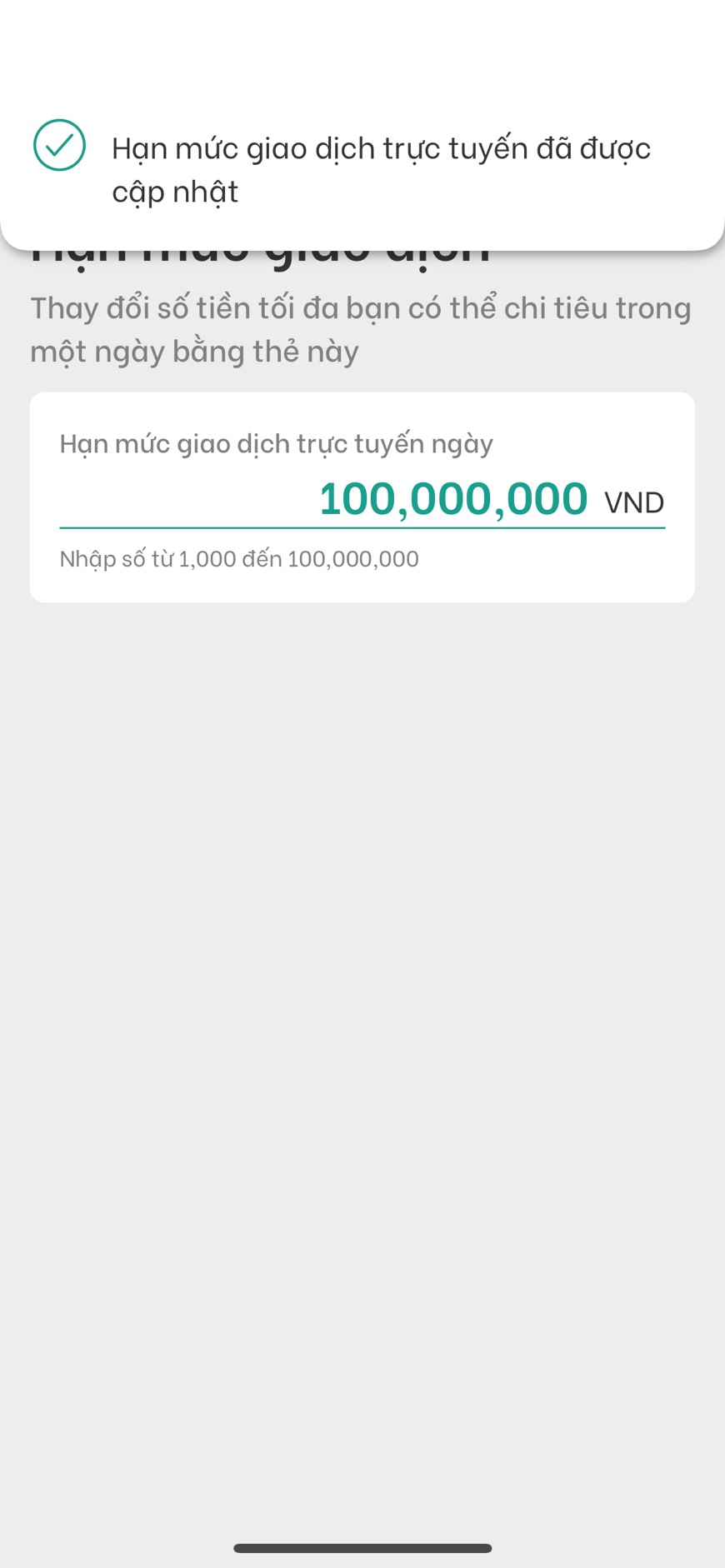725x1568 pixels.
Task: Edit the daily online transaction limit amount
Action: (x=452, y=499)
